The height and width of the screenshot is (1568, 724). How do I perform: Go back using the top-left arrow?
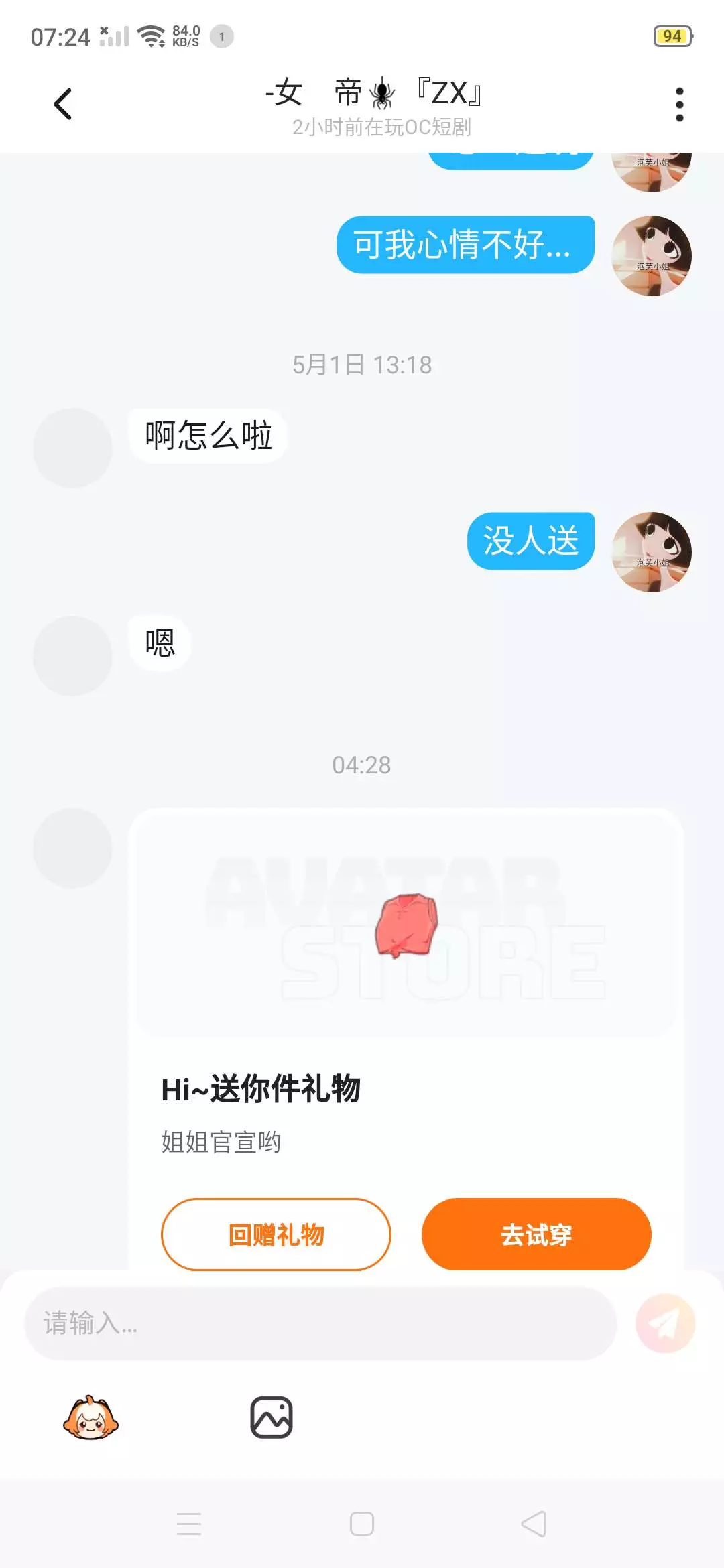[x=62, y=105]
